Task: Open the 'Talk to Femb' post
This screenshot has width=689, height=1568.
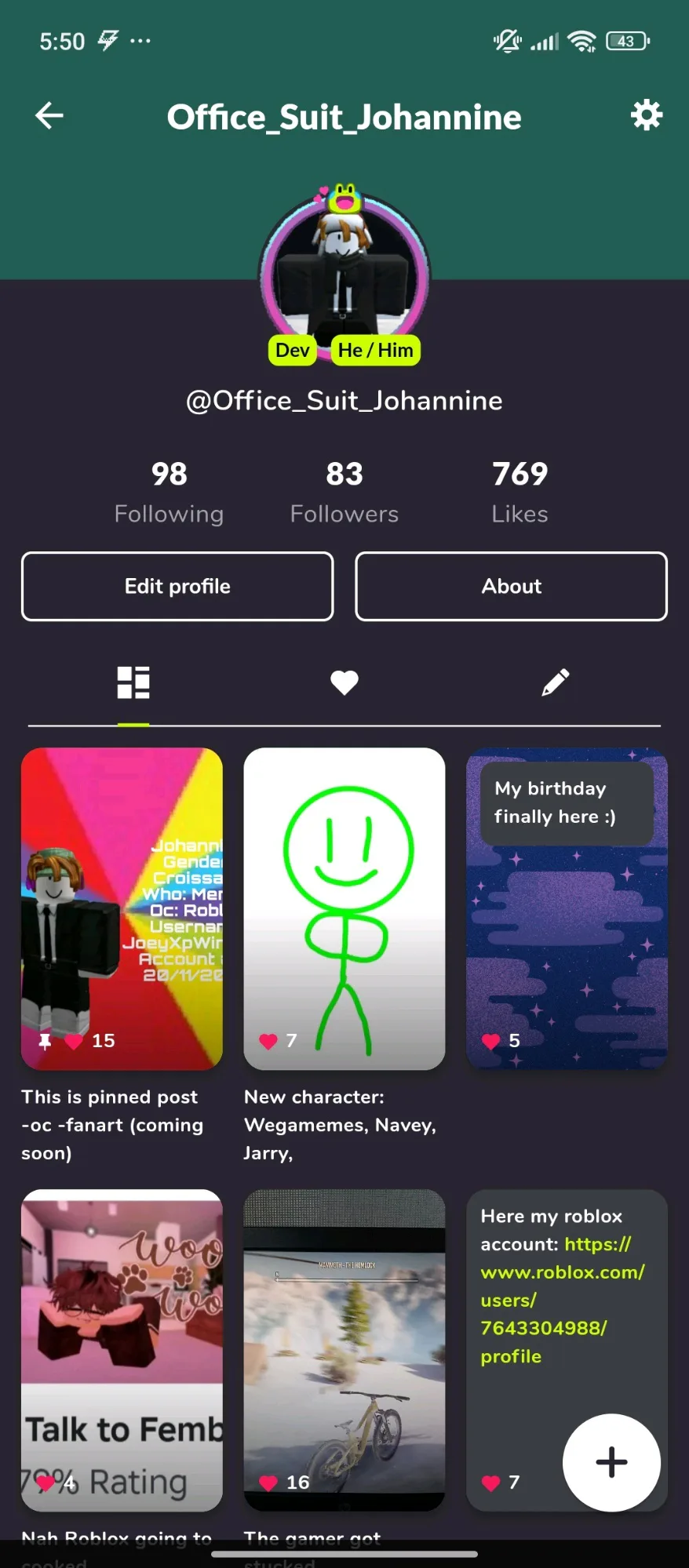Action: point(122,1350)
